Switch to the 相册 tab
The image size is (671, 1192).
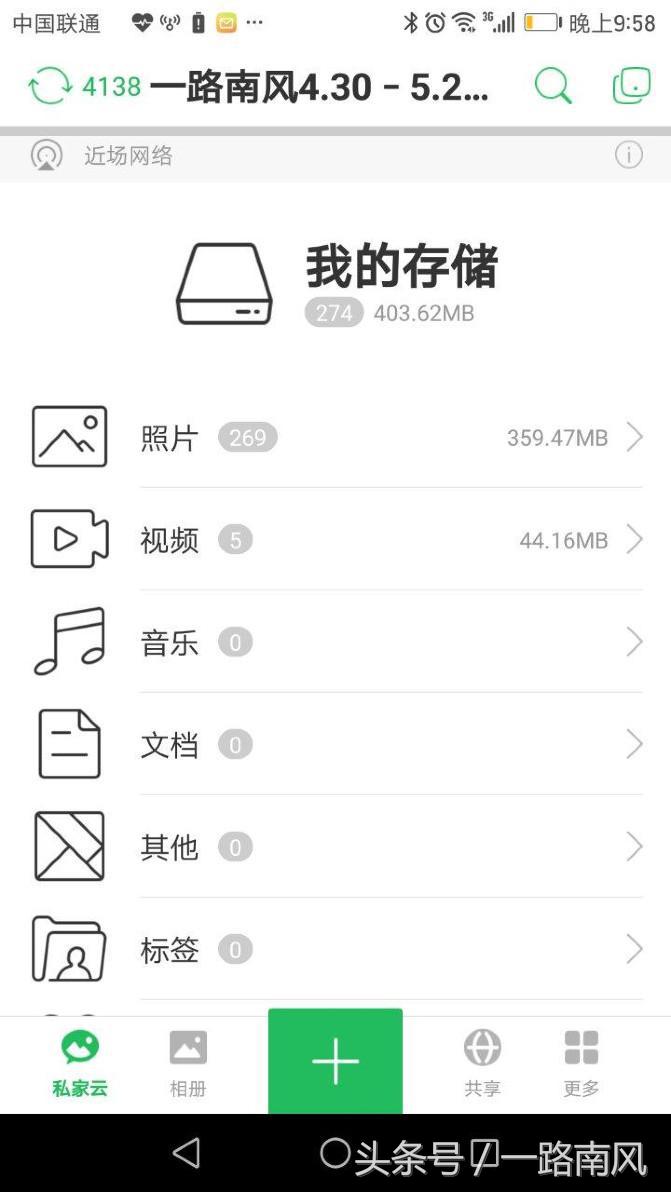(188, 1063)
